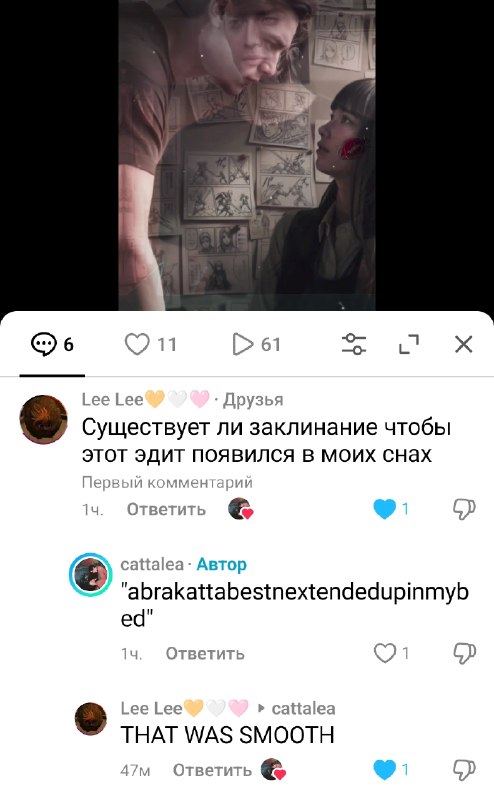Dislike the THAT WAS SMOOTH comment
Screen dimensions: 494x800
(464, 769)
